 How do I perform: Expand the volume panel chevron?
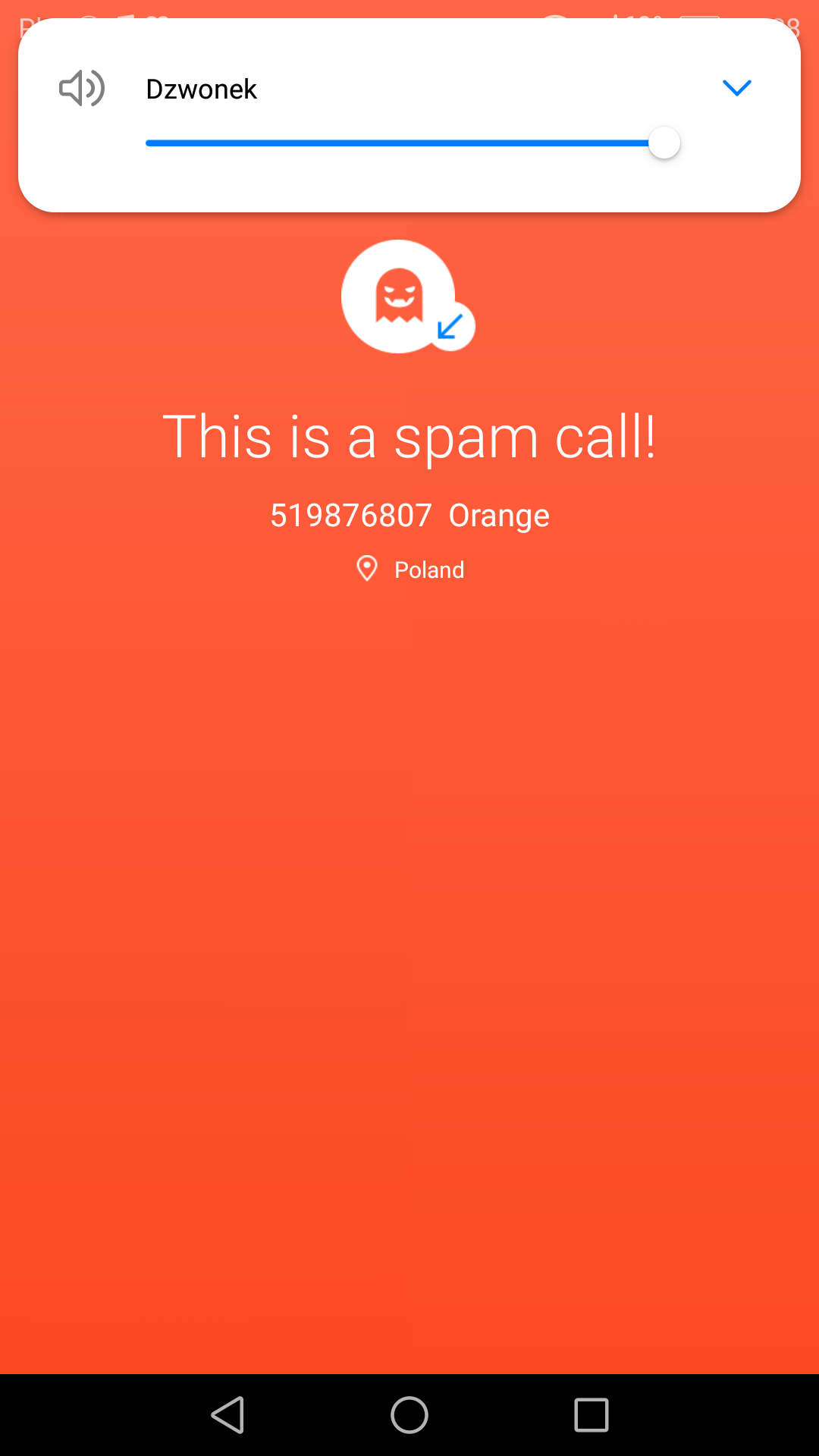pos(736,88)
